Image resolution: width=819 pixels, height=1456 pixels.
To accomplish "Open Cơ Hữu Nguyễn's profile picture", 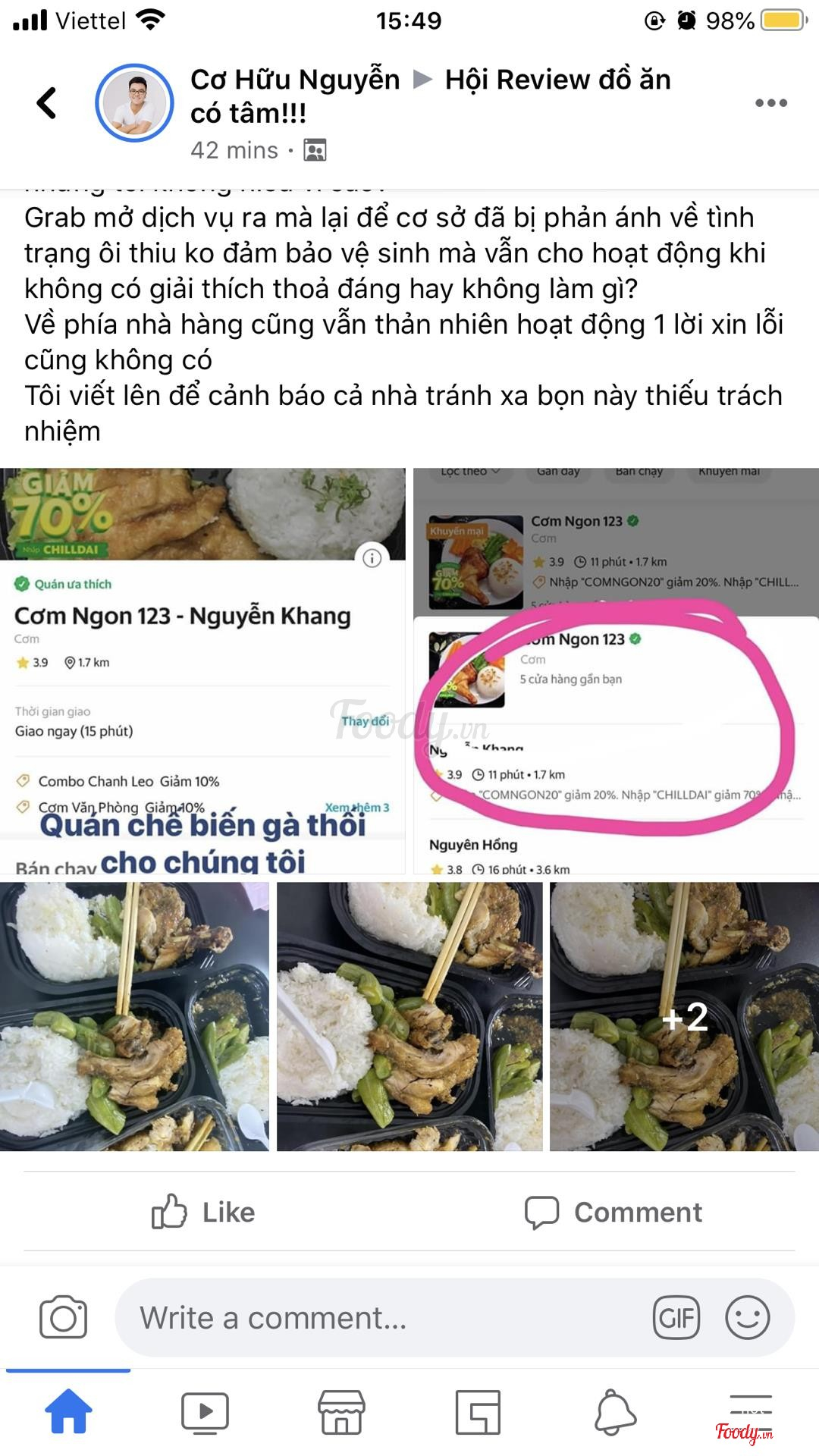I will pyautogui.click(x=134, y=103).
